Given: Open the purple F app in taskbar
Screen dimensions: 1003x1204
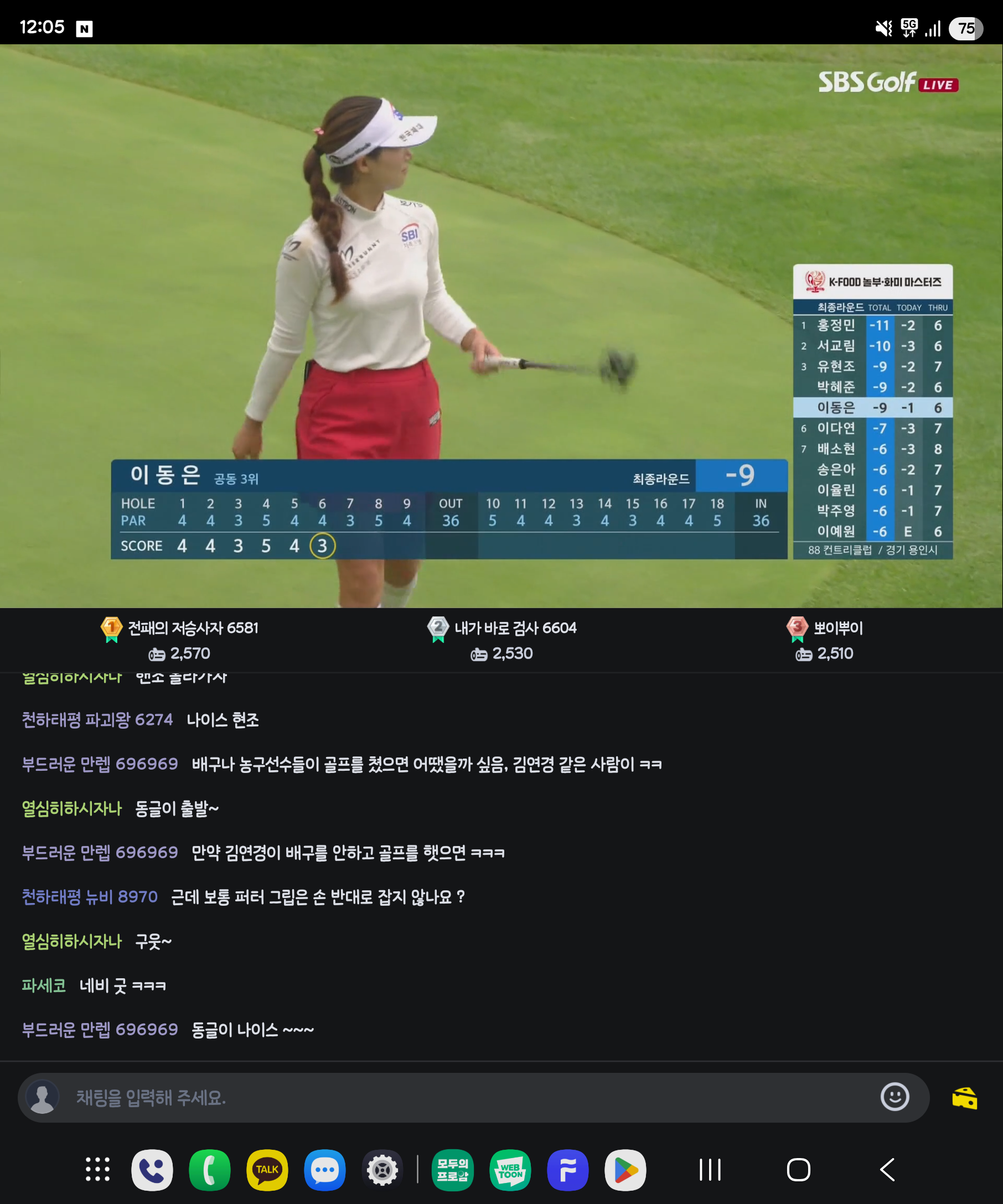Looking at the screenshot, I should (567, 1170).
